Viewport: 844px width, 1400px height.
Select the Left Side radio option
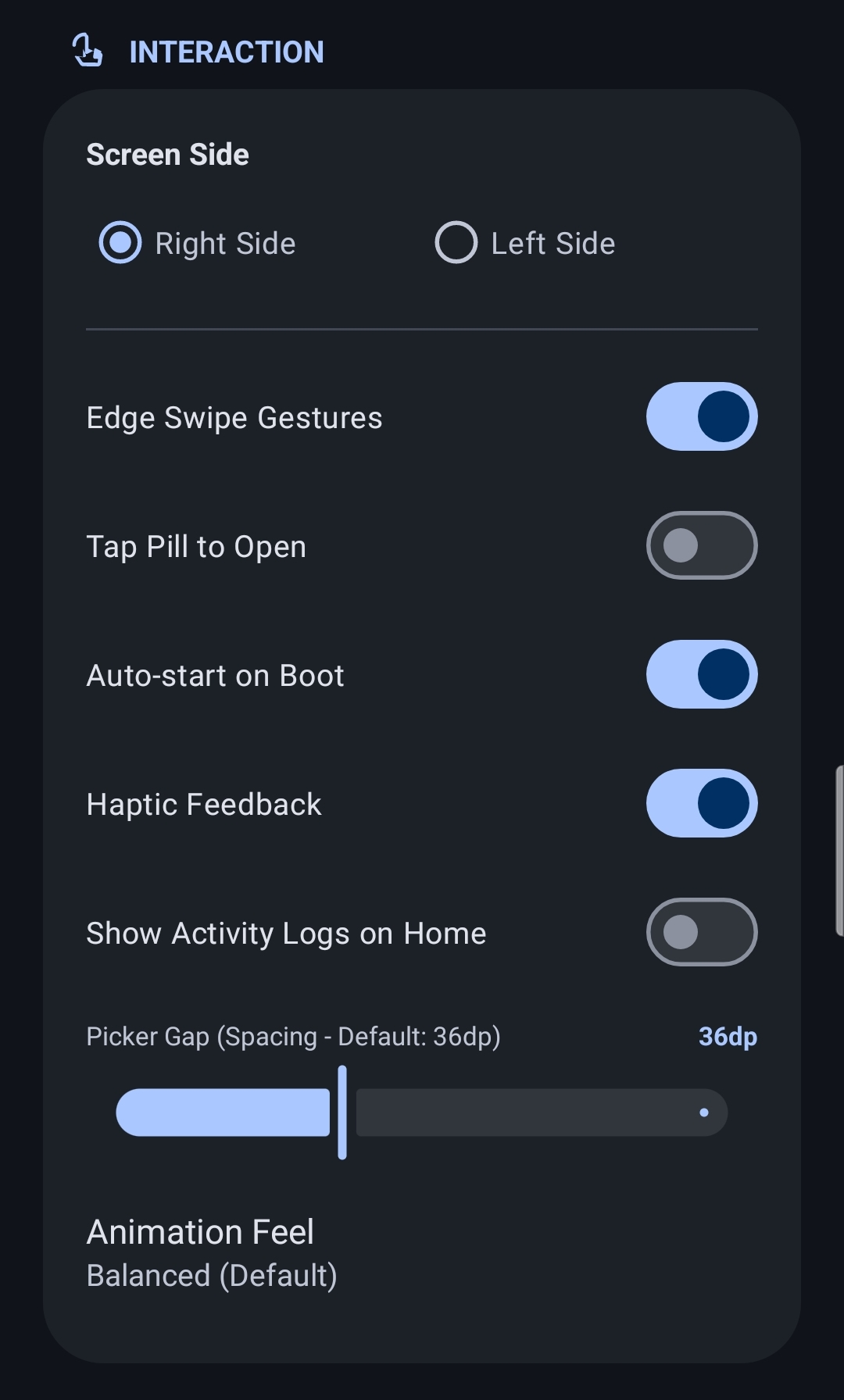(456, 243)
